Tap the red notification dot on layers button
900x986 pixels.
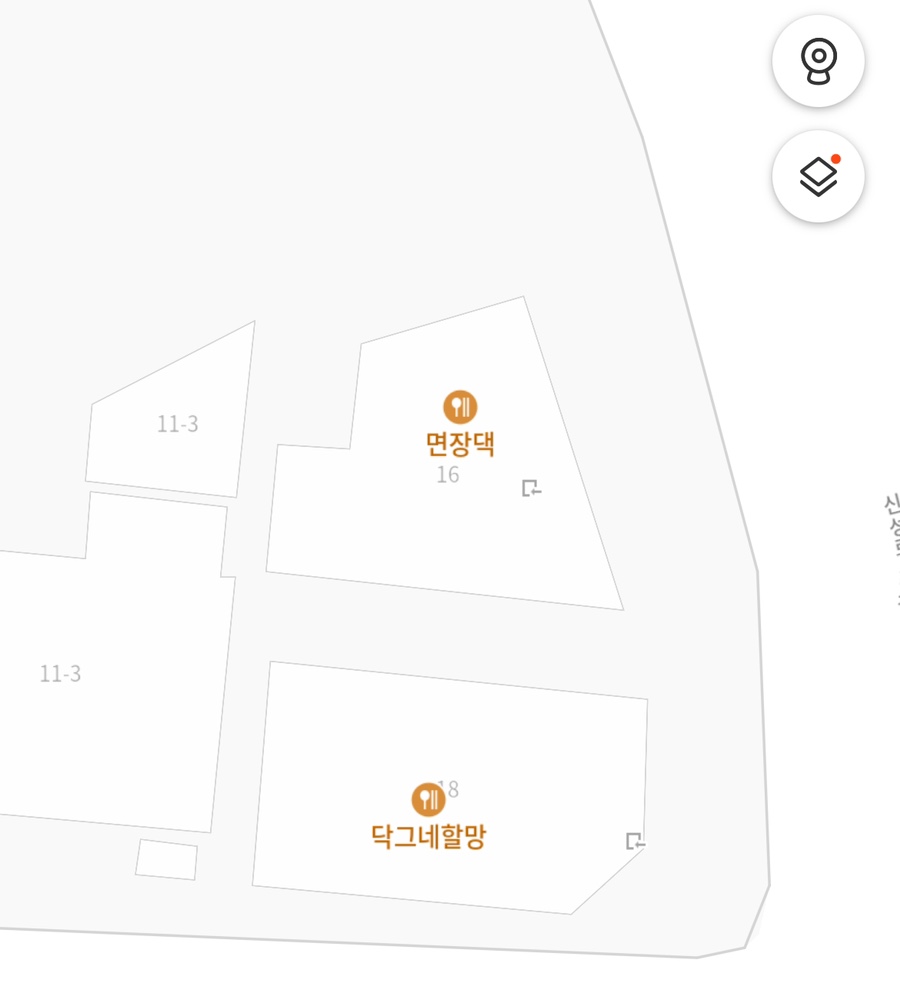(838, 157)
